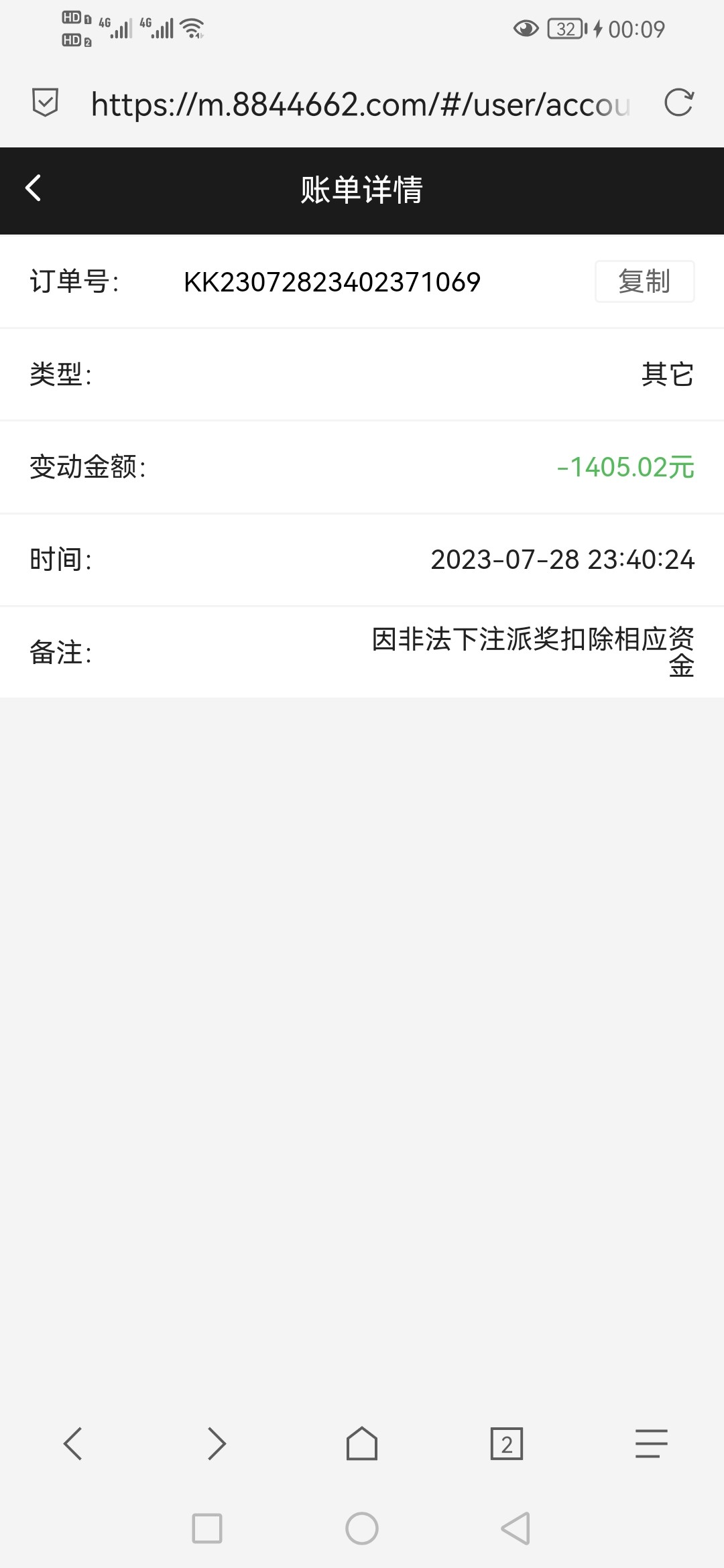Go forward to the next webpage
Screen dimensions: 724x1568
[x=217, y=1445]
